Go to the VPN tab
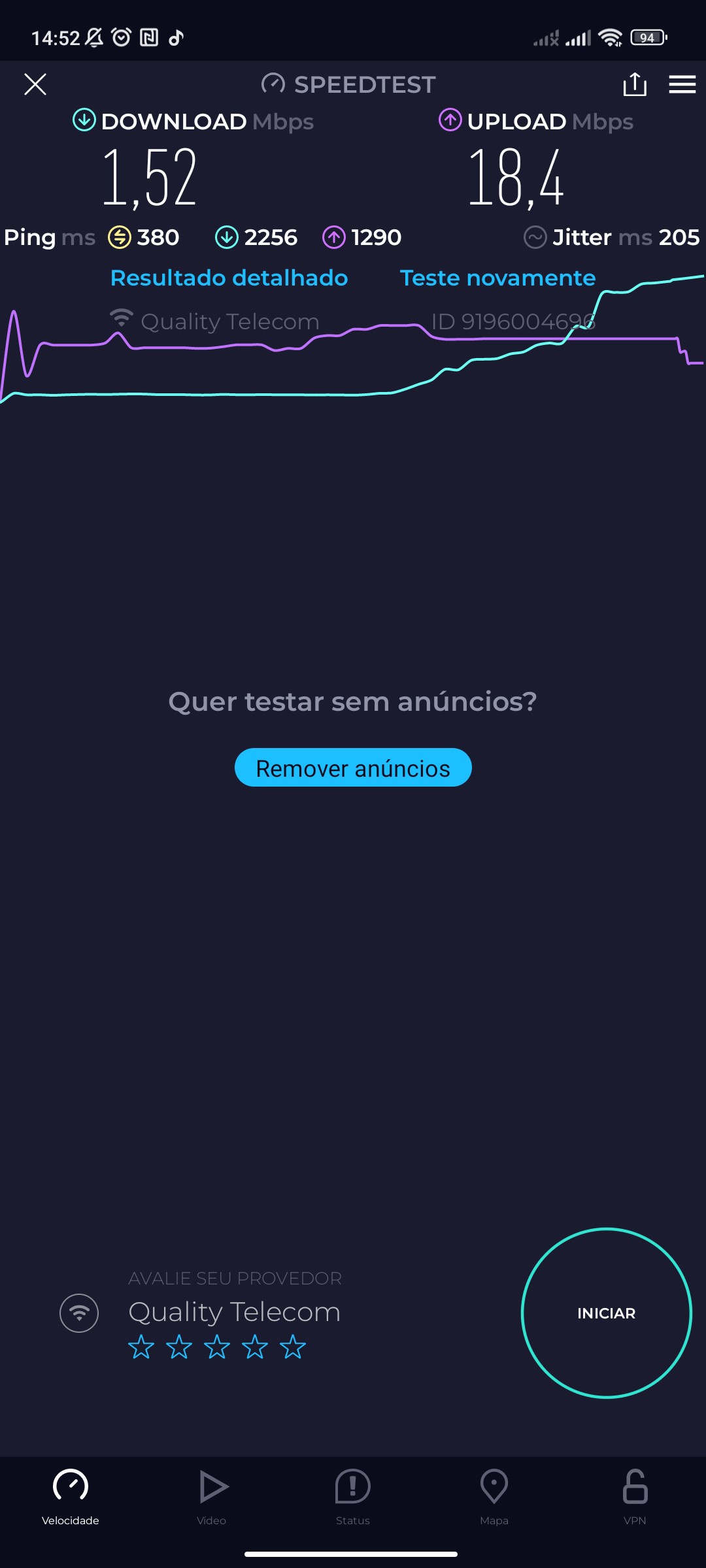The image size is (706, 1568). (635, 1496)
